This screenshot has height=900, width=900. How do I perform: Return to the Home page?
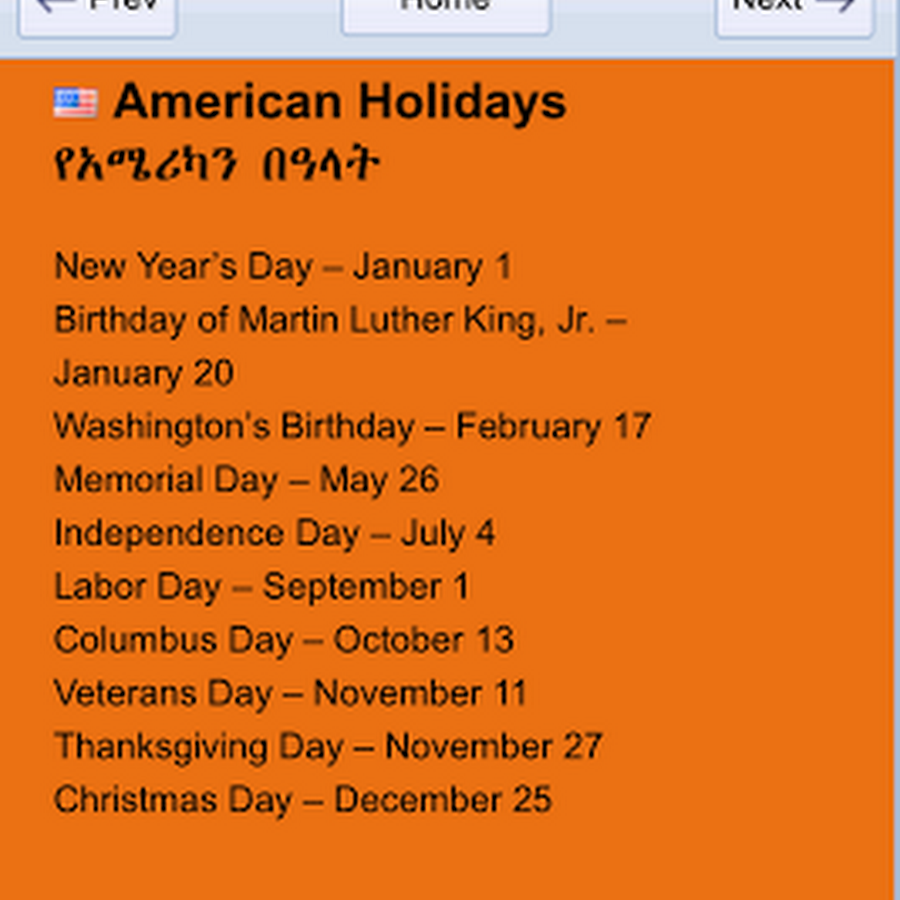click(445, 12)
